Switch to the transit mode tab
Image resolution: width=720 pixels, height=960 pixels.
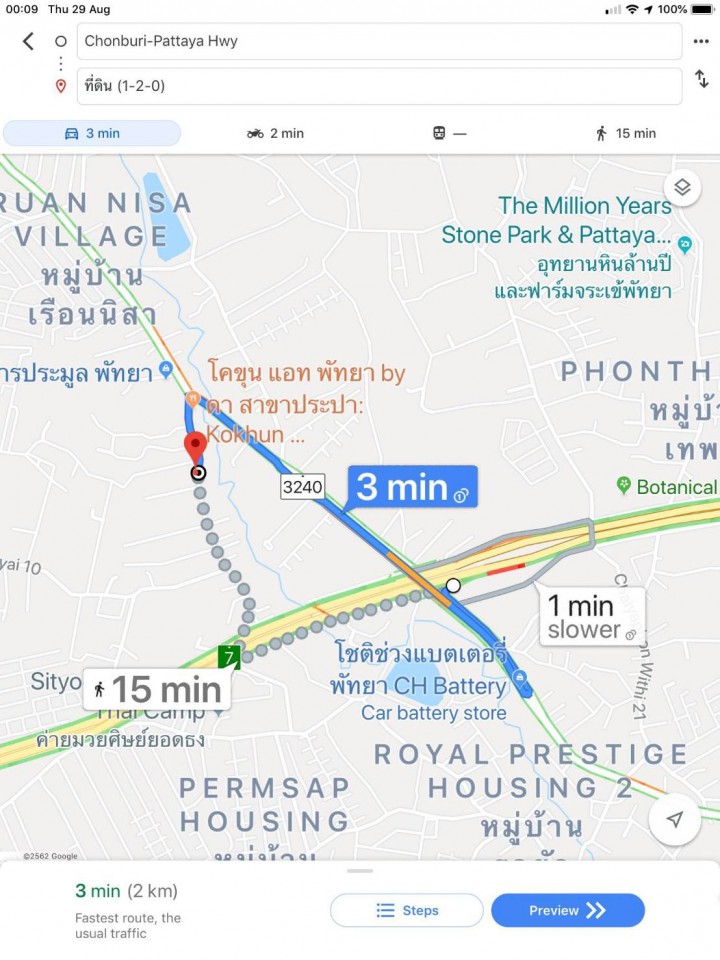click(449, 133)
